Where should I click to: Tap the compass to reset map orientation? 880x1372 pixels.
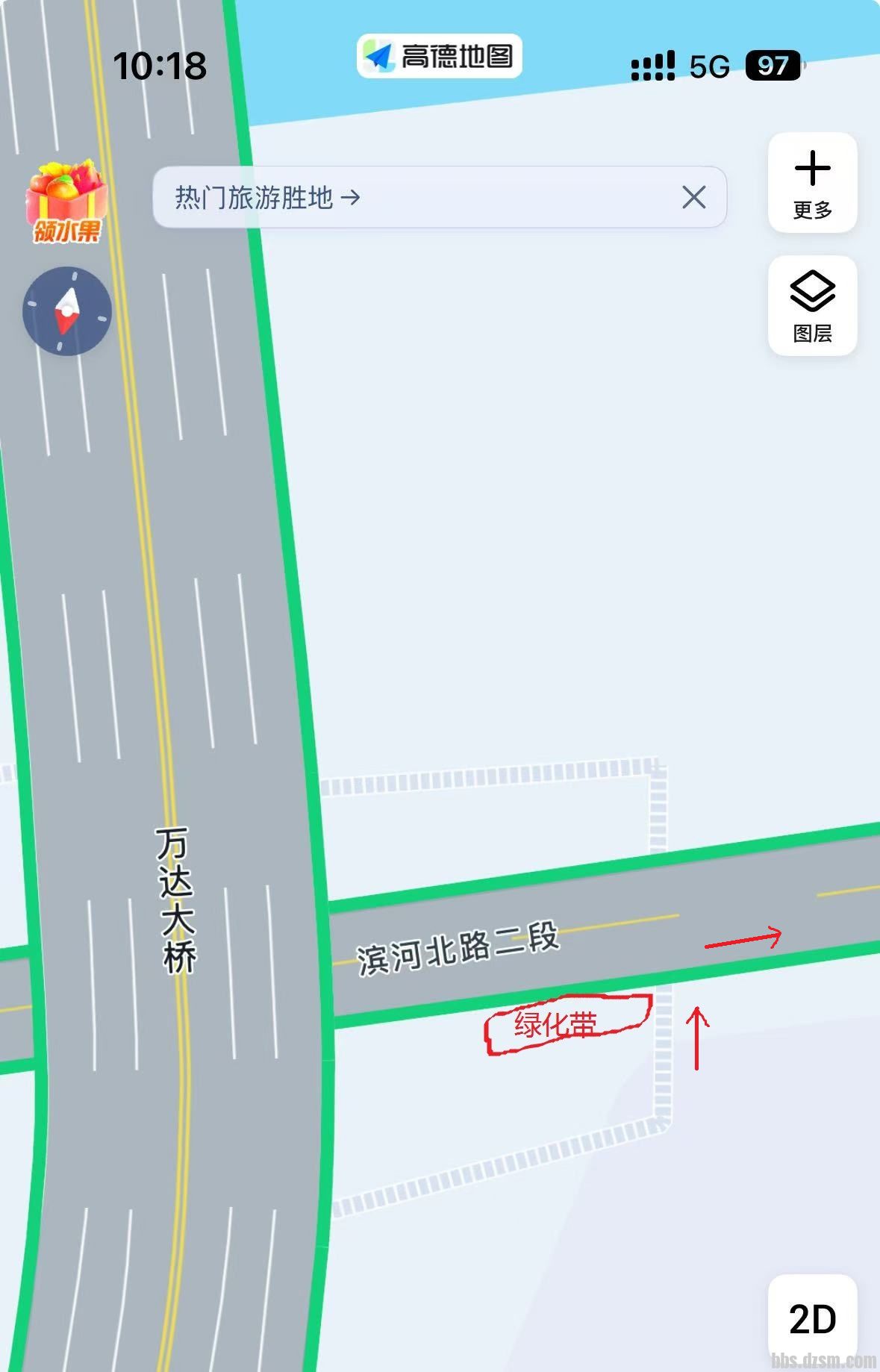tap(67, 311)
